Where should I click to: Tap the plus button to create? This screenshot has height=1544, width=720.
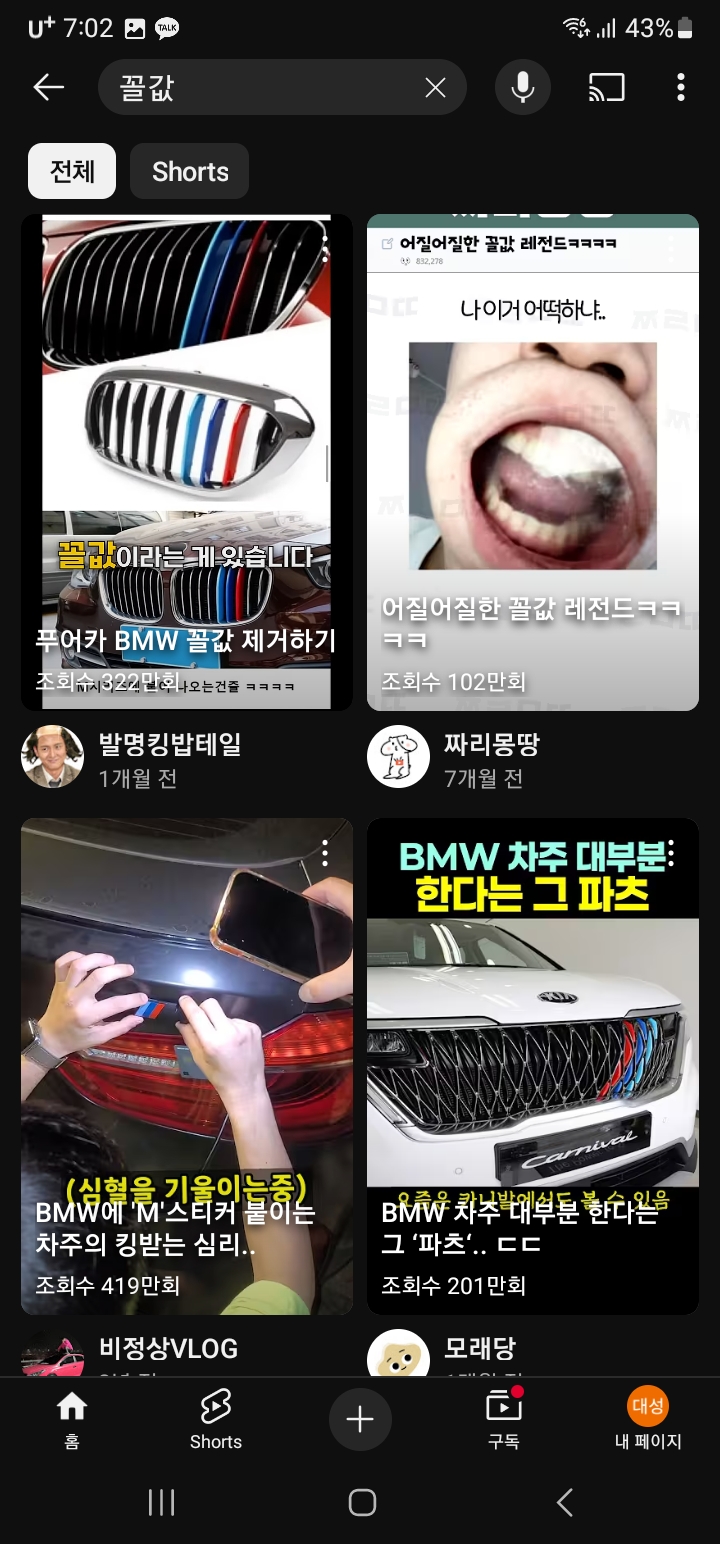point(360,1419)
